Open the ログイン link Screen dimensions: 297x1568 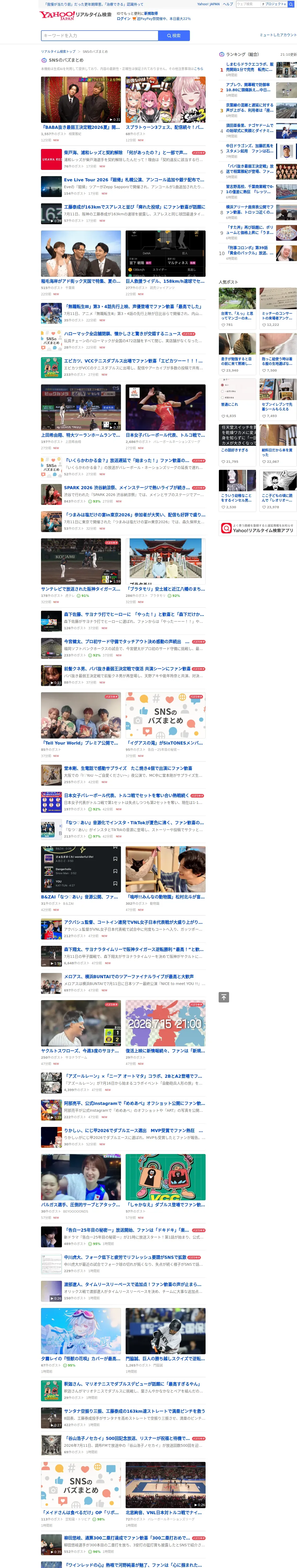click(124, 18)
